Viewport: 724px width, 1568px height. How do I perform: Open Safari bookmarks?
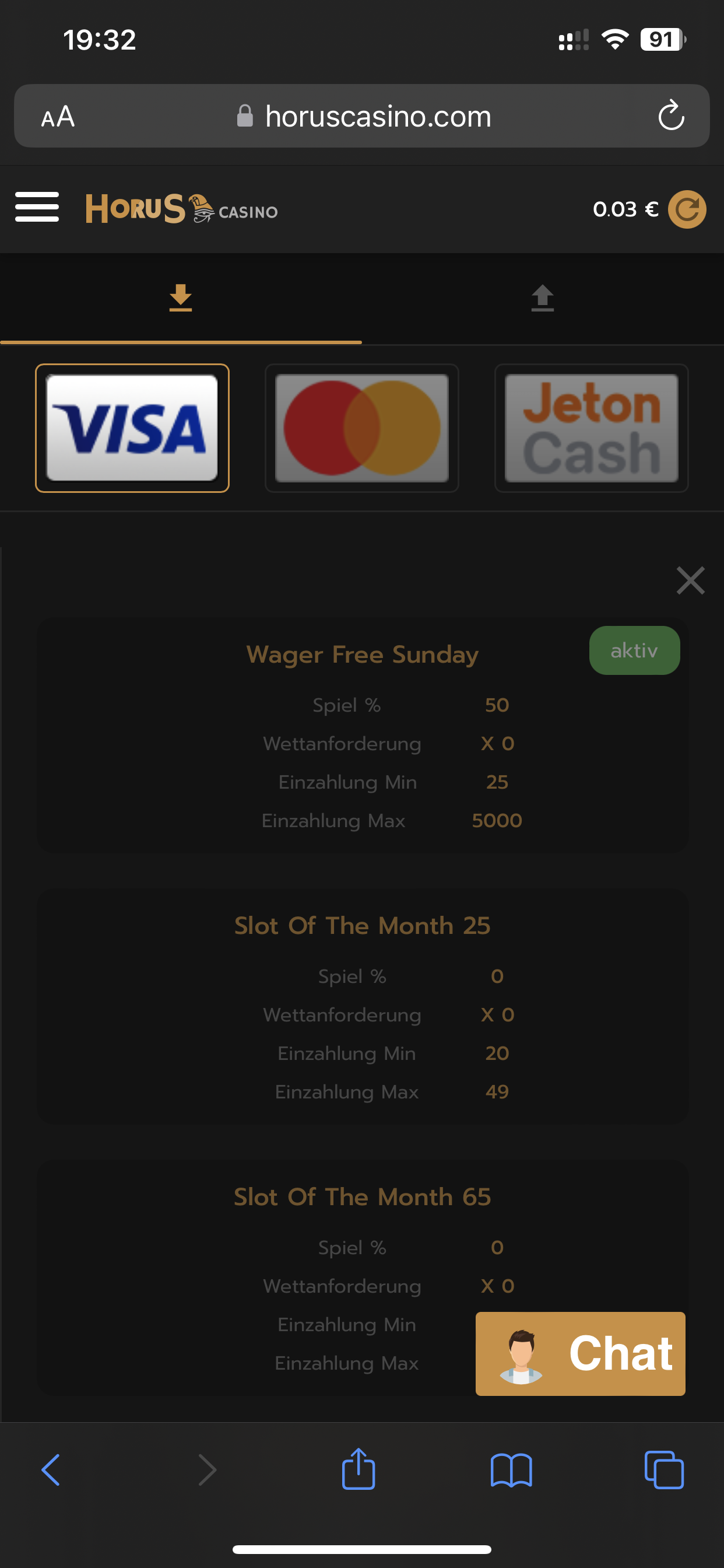pyautogui.click(x=511, y=1470)
